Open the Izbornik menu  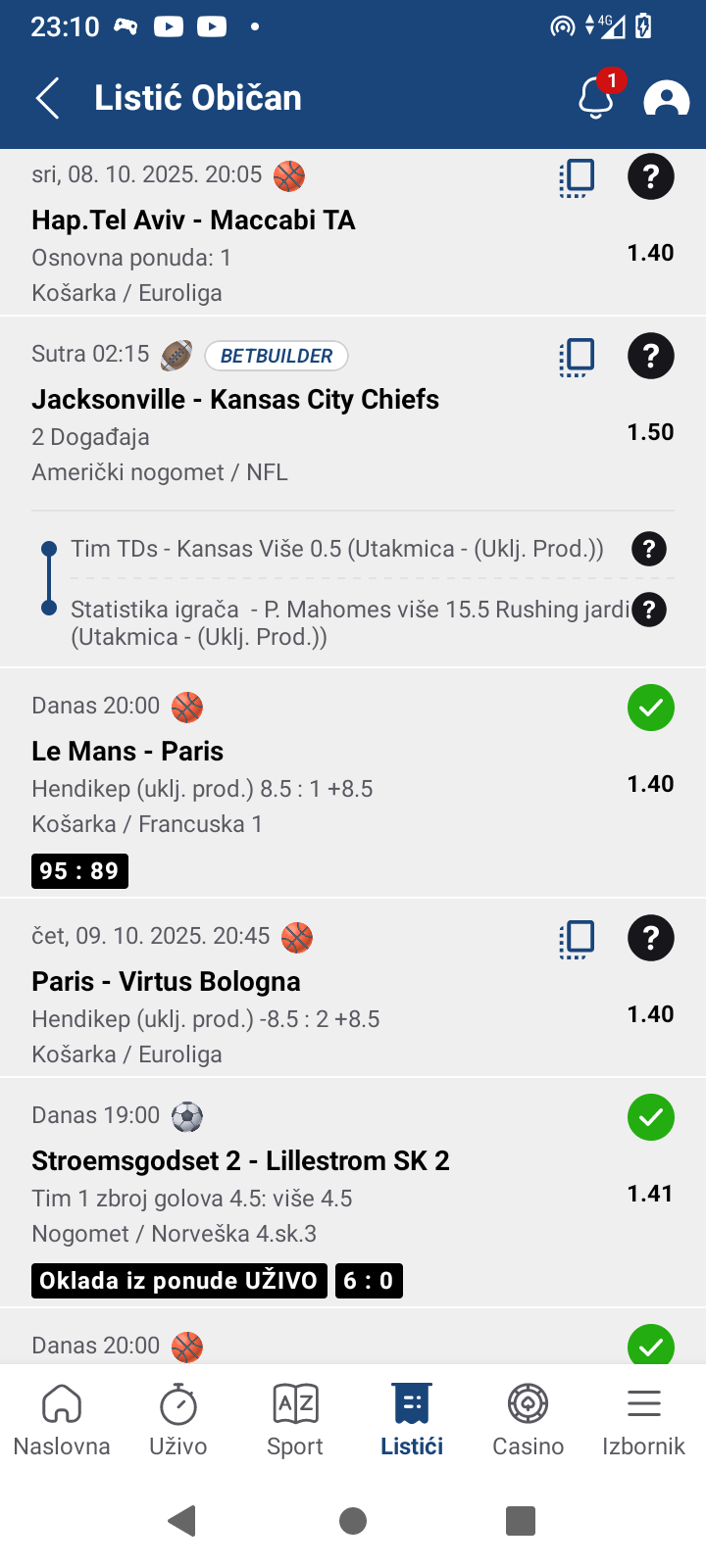coord(643,1420)
